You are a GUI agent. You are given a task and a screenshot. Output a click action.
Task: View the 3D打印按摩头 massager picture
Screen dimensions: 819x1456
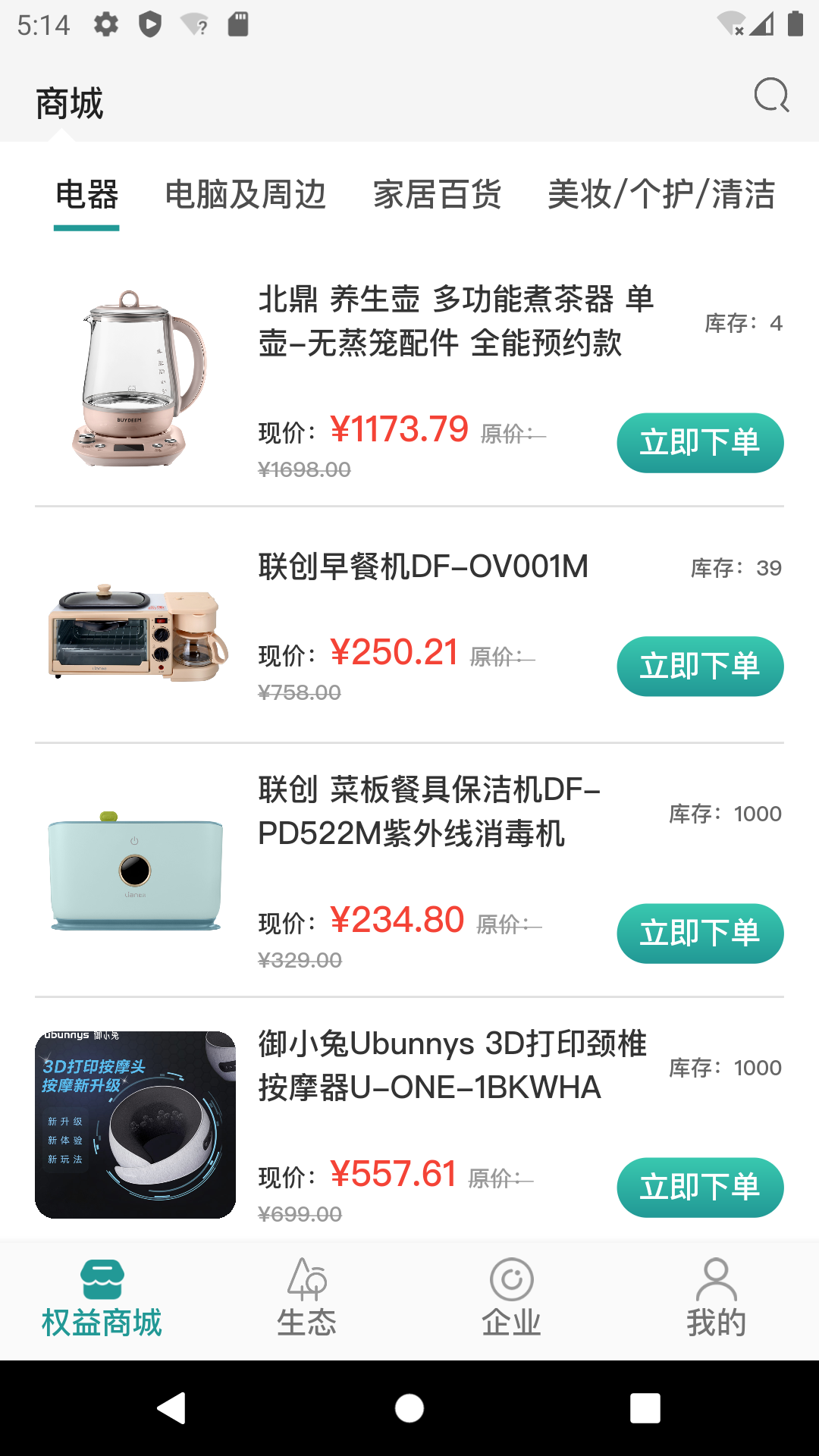[135, 1125]
